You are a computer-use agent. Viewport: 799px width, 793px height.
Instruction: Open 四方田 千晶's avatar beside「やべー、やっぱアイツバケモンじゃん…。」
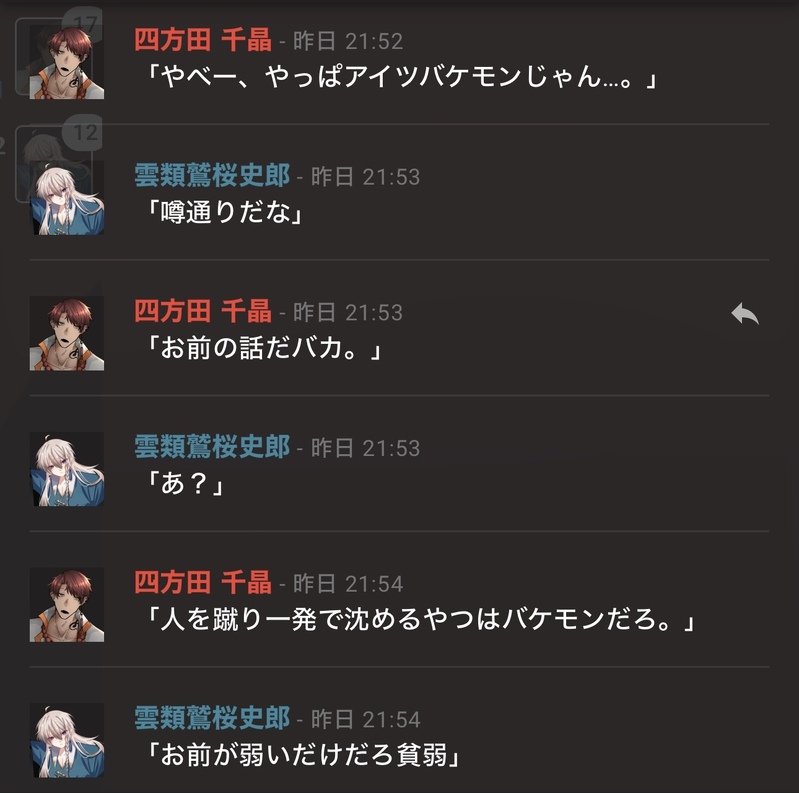(67, 62)
